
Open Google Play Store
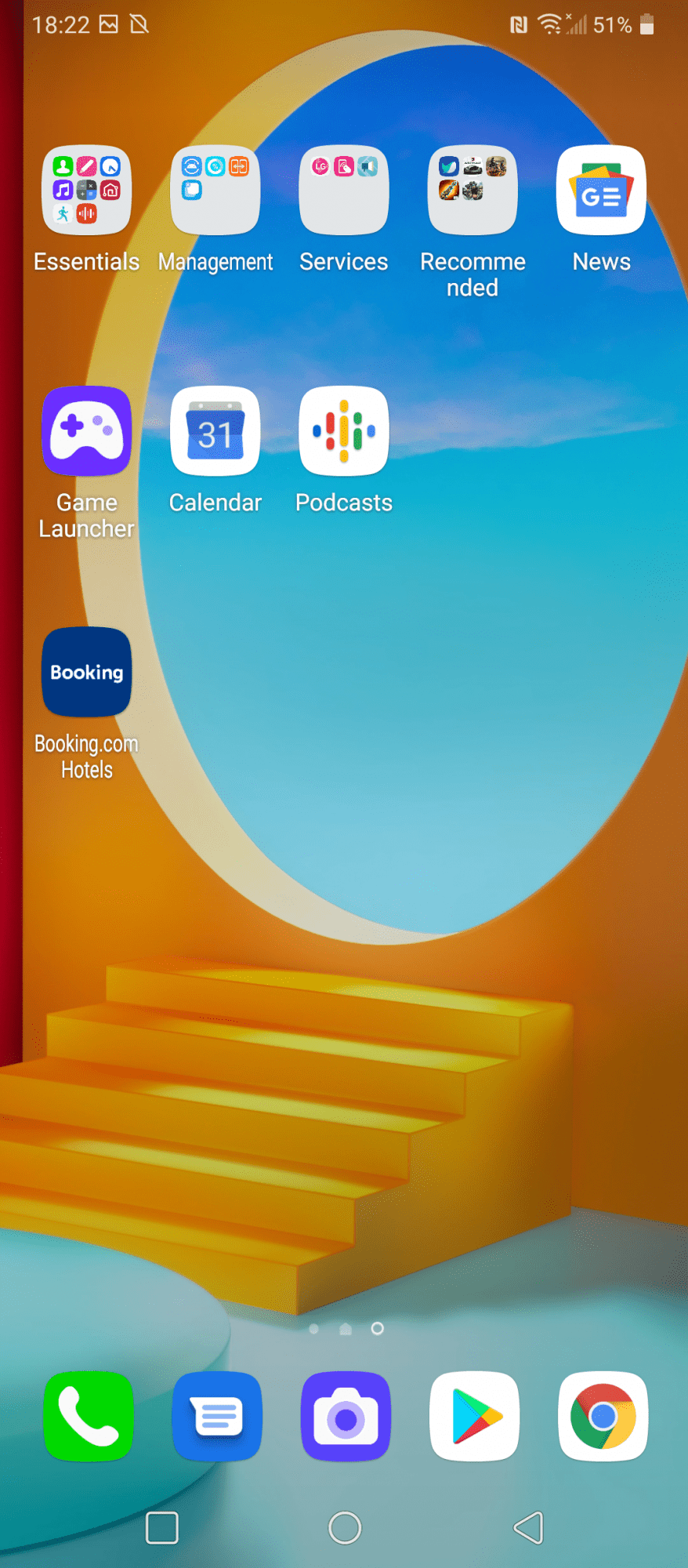(x=474, y=1416)
